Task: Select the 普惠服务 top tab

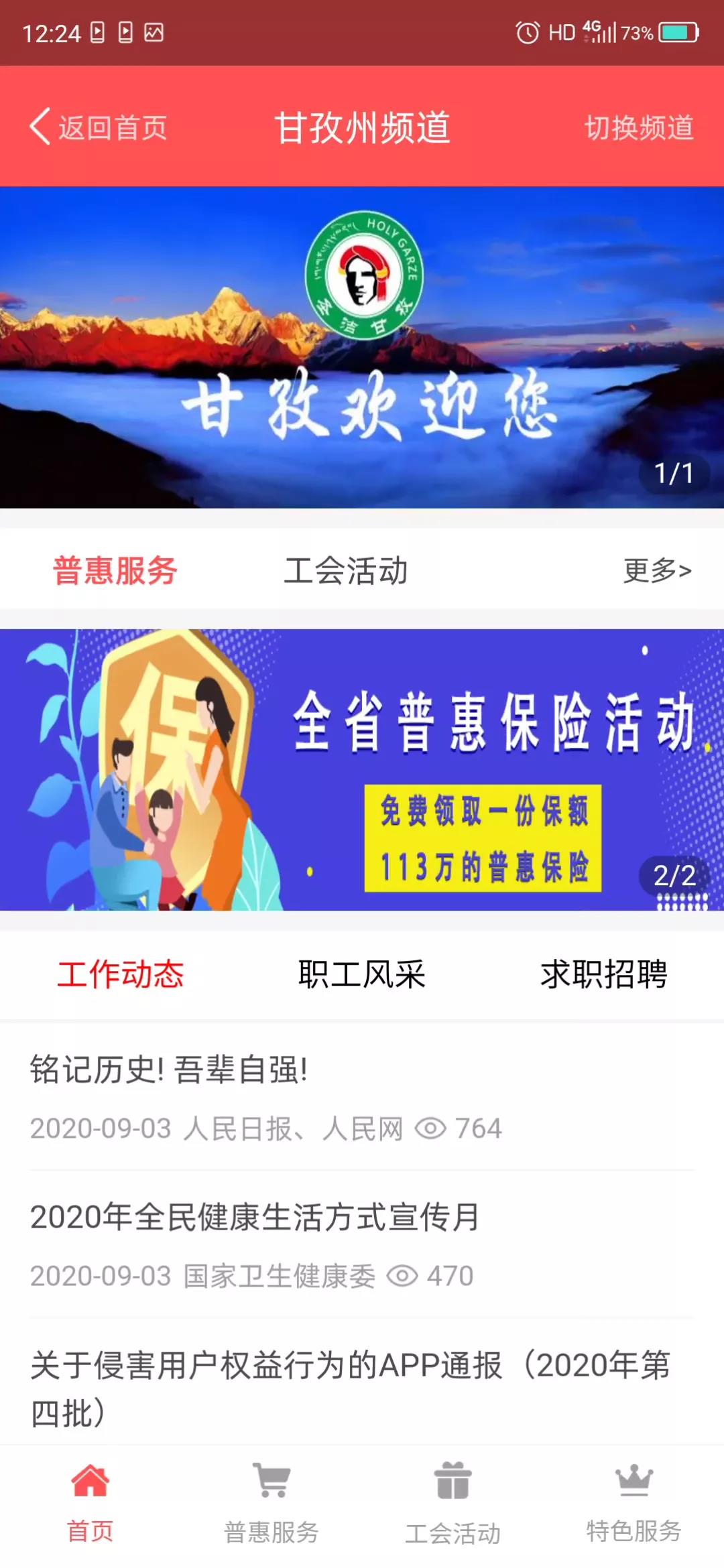Action: click(x=115, y=571)
